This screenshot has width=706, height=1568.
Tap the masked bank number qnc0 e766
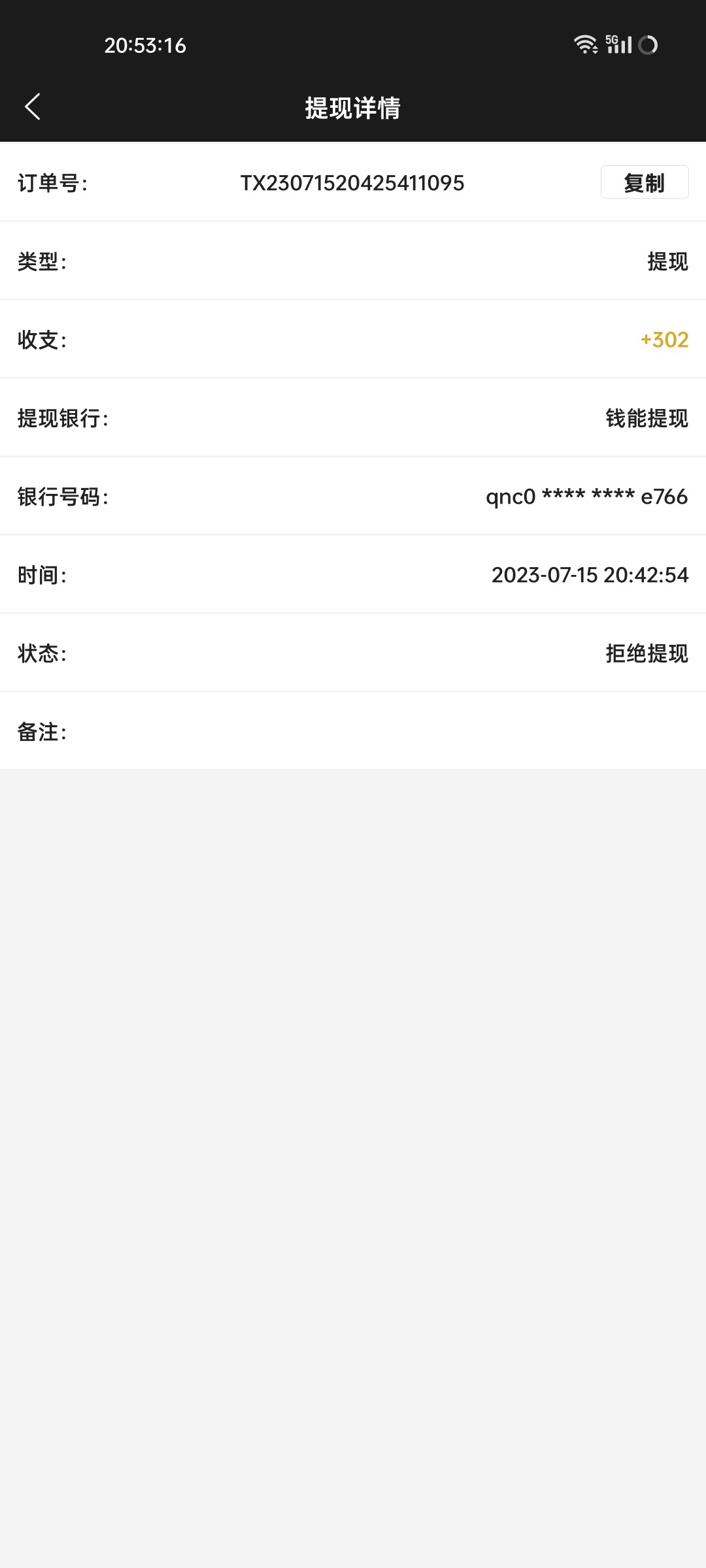tap(586, 497)
